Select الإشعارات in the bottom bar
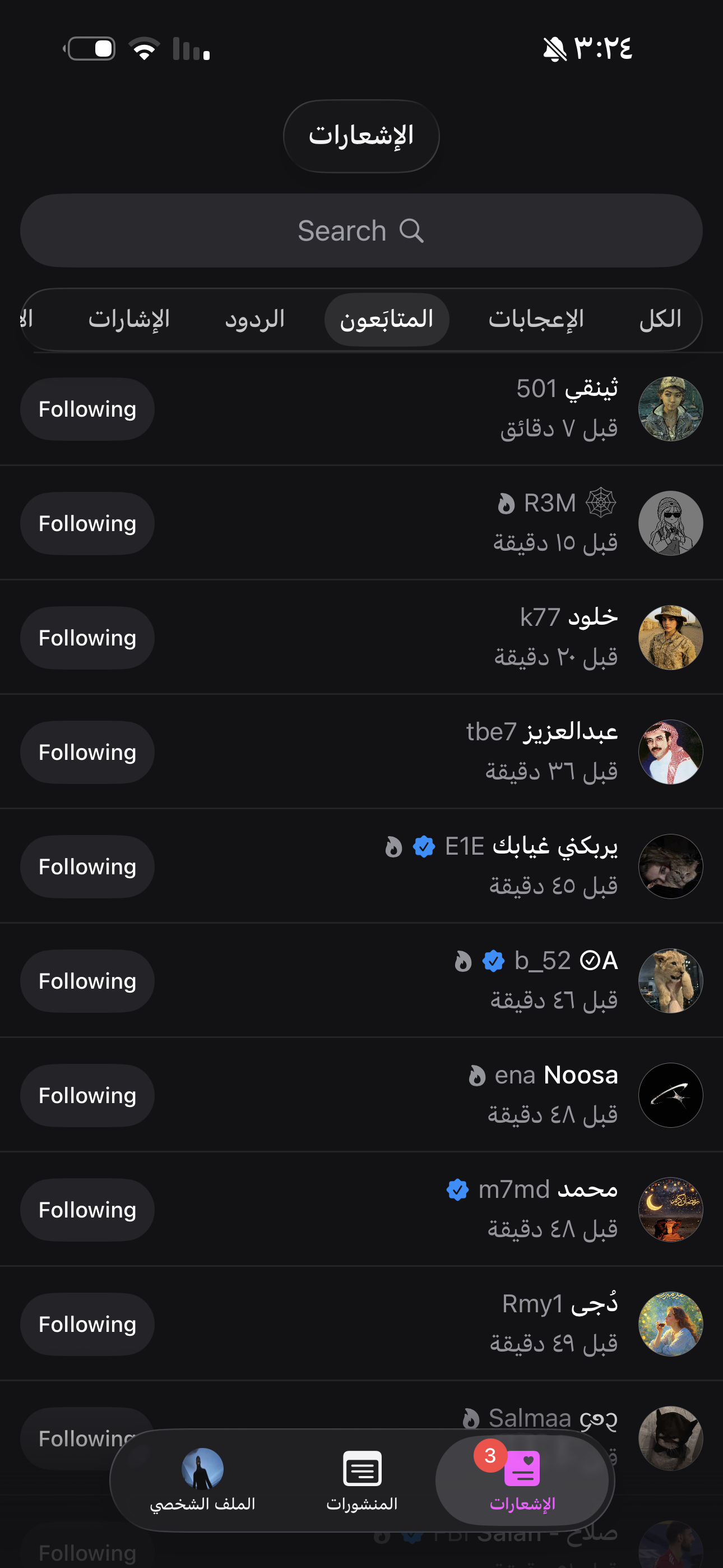 pyautogui.click(x=522, y=1481)
